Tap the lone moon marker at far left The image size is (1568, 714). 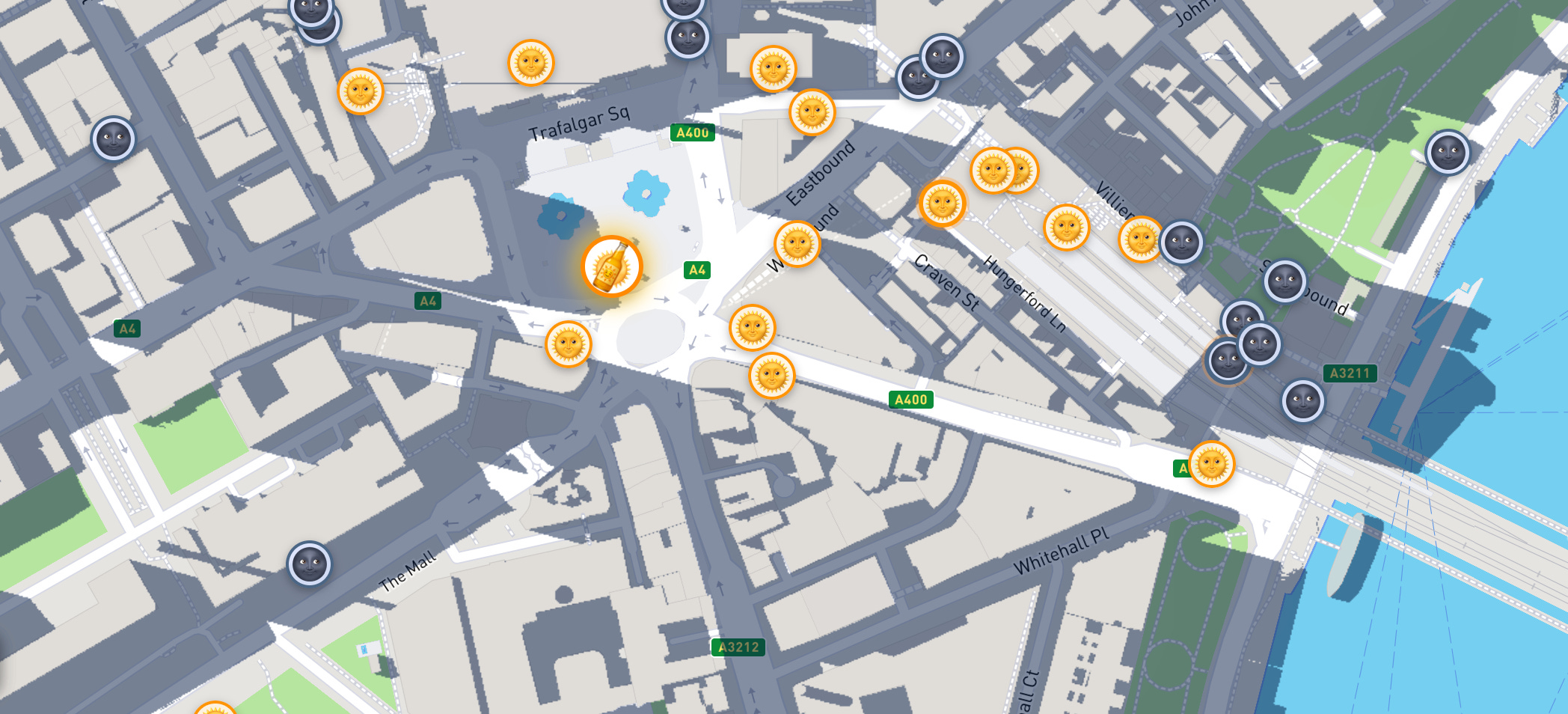pos(114,139)
